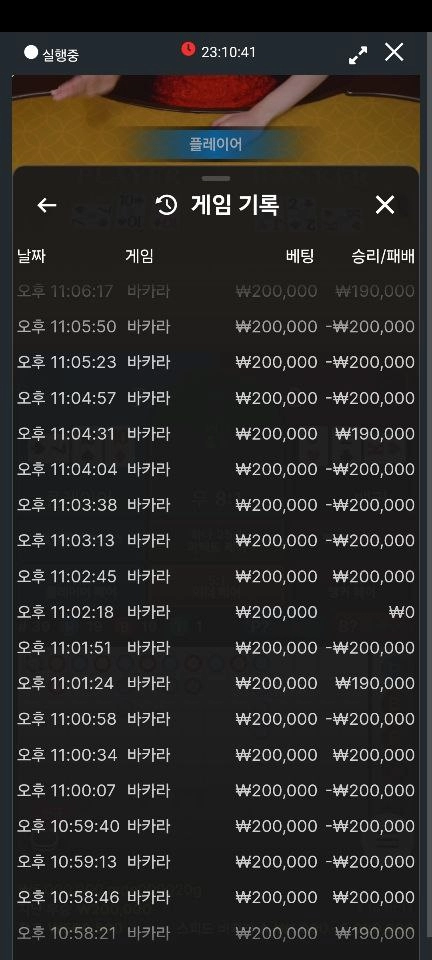Open the 오후 11:03:38 바카라 record
Viewport: 432px width, 960px height.
[216, 505]
